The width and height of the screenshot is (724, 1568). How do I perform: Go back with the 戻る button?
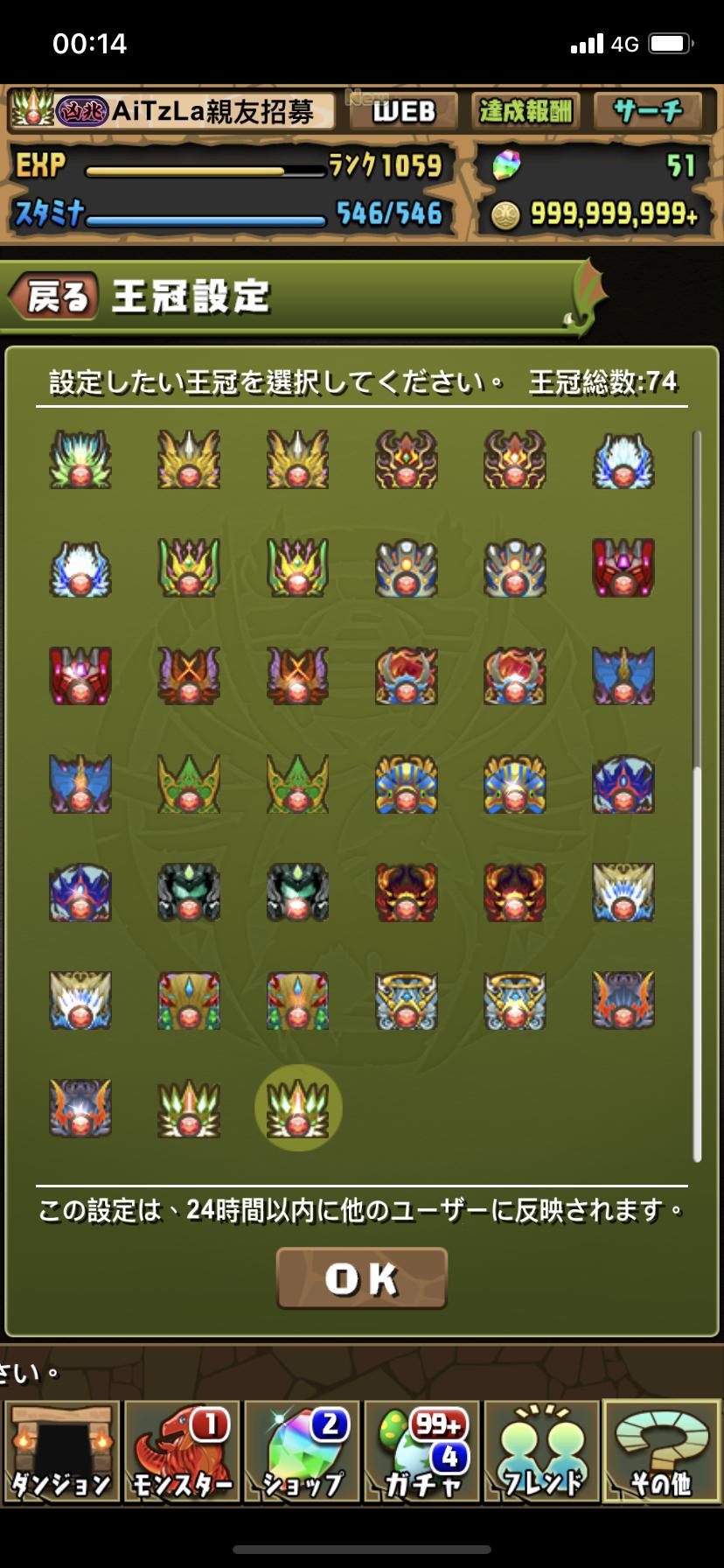(54, 297)
